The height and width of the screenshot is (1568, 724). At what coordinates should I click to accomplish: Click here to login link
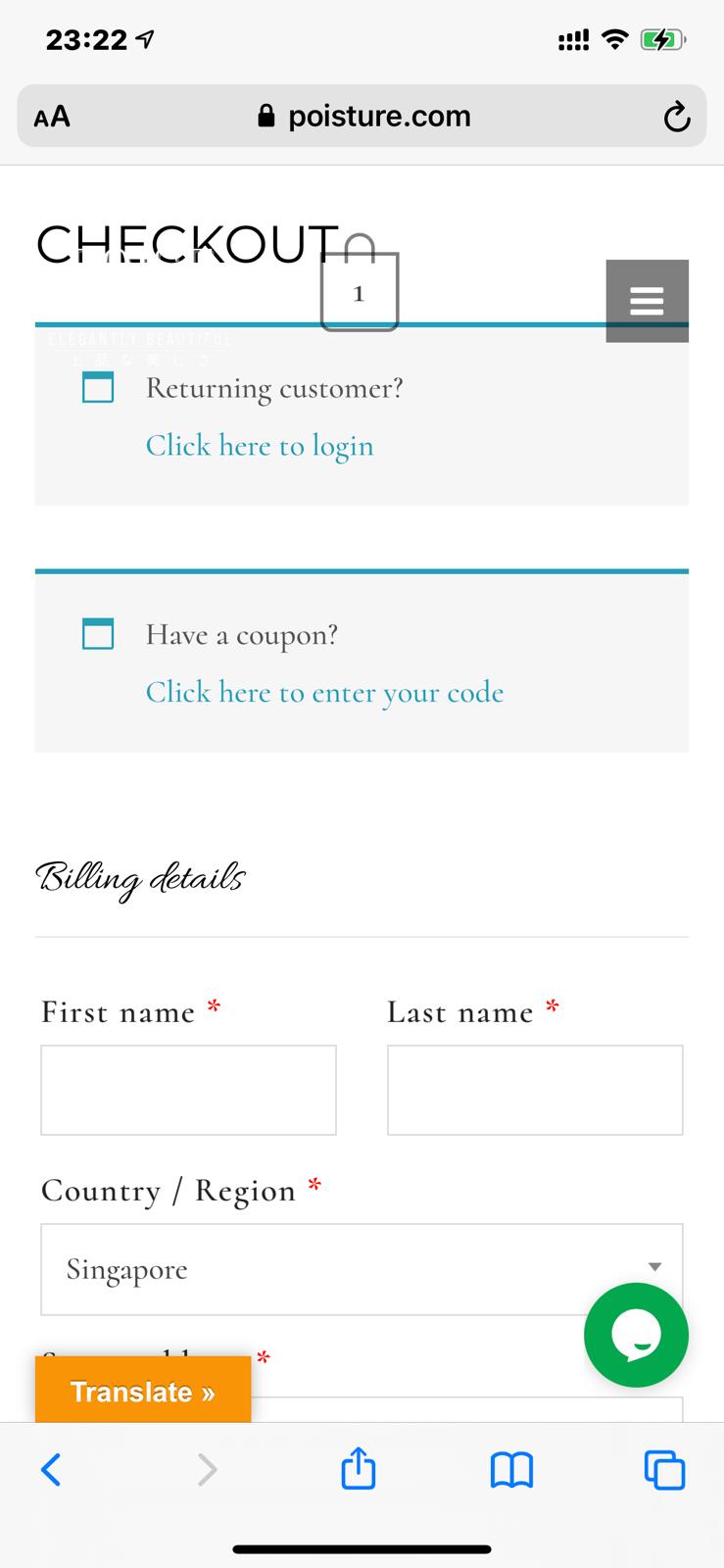point(260,446)
